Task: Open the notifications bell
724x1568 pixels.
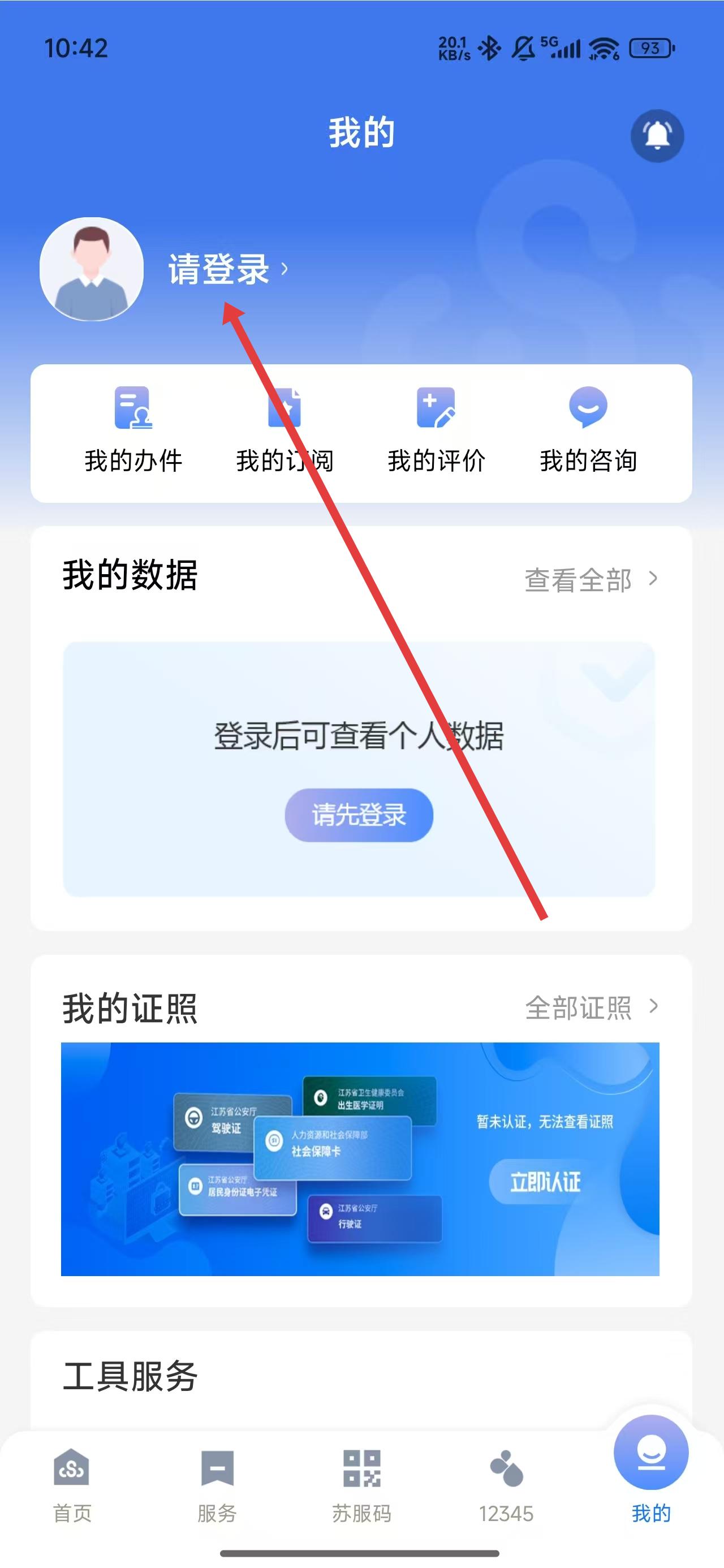Action: (x=657, y=135)
